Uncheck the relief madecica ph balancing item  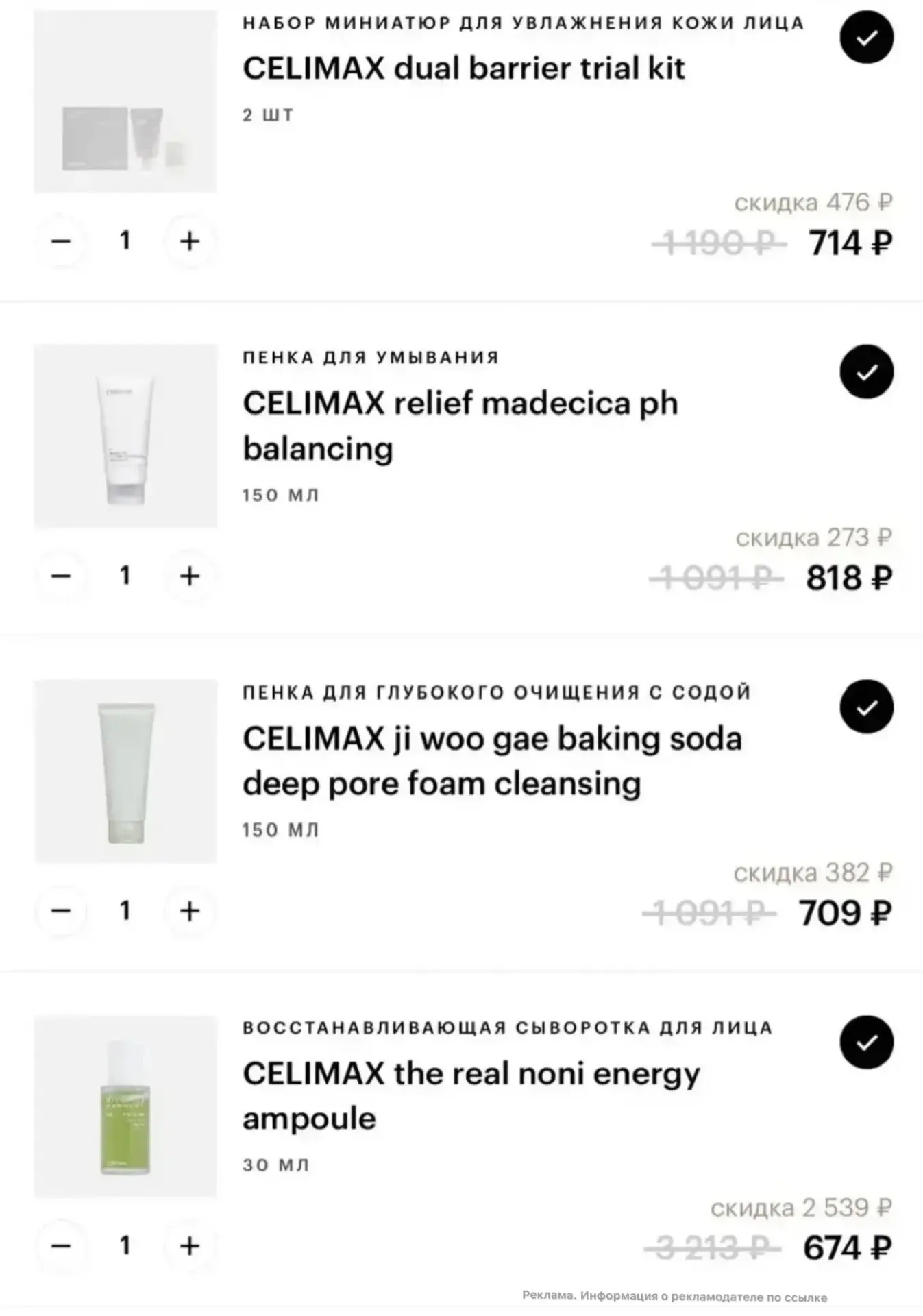(x=867, y=371)
